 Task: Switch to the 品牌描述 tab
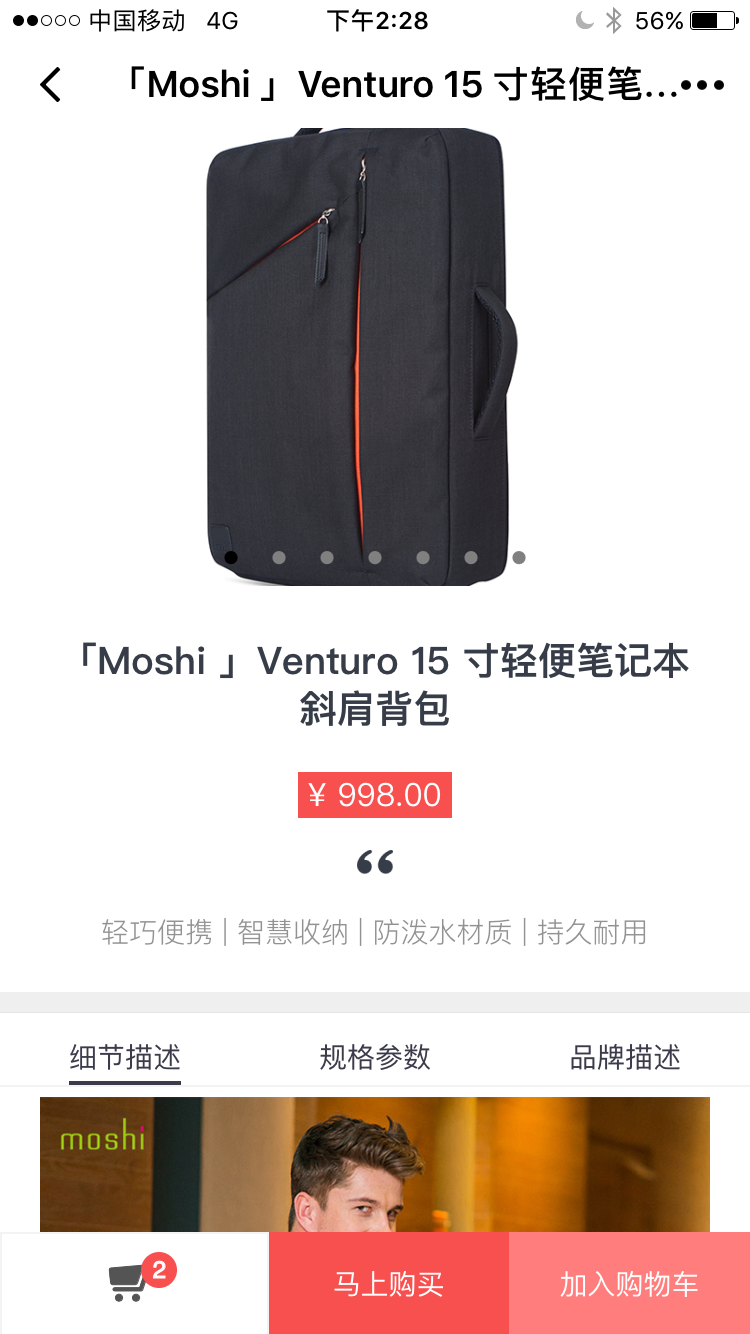pyautogui.click(x=625, y=1057)
